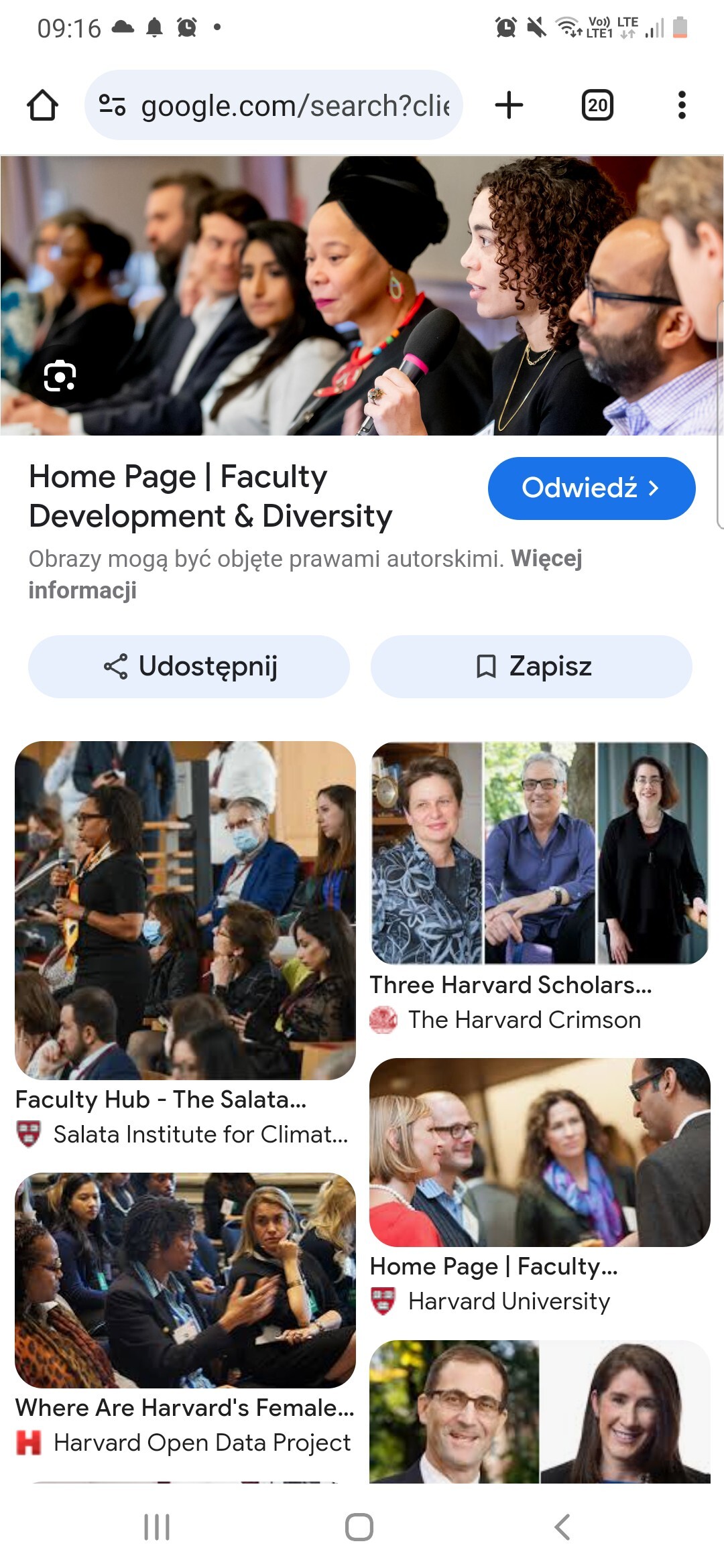
Task: Open the Harvard University Home Page result
Action: point(540,1153)
